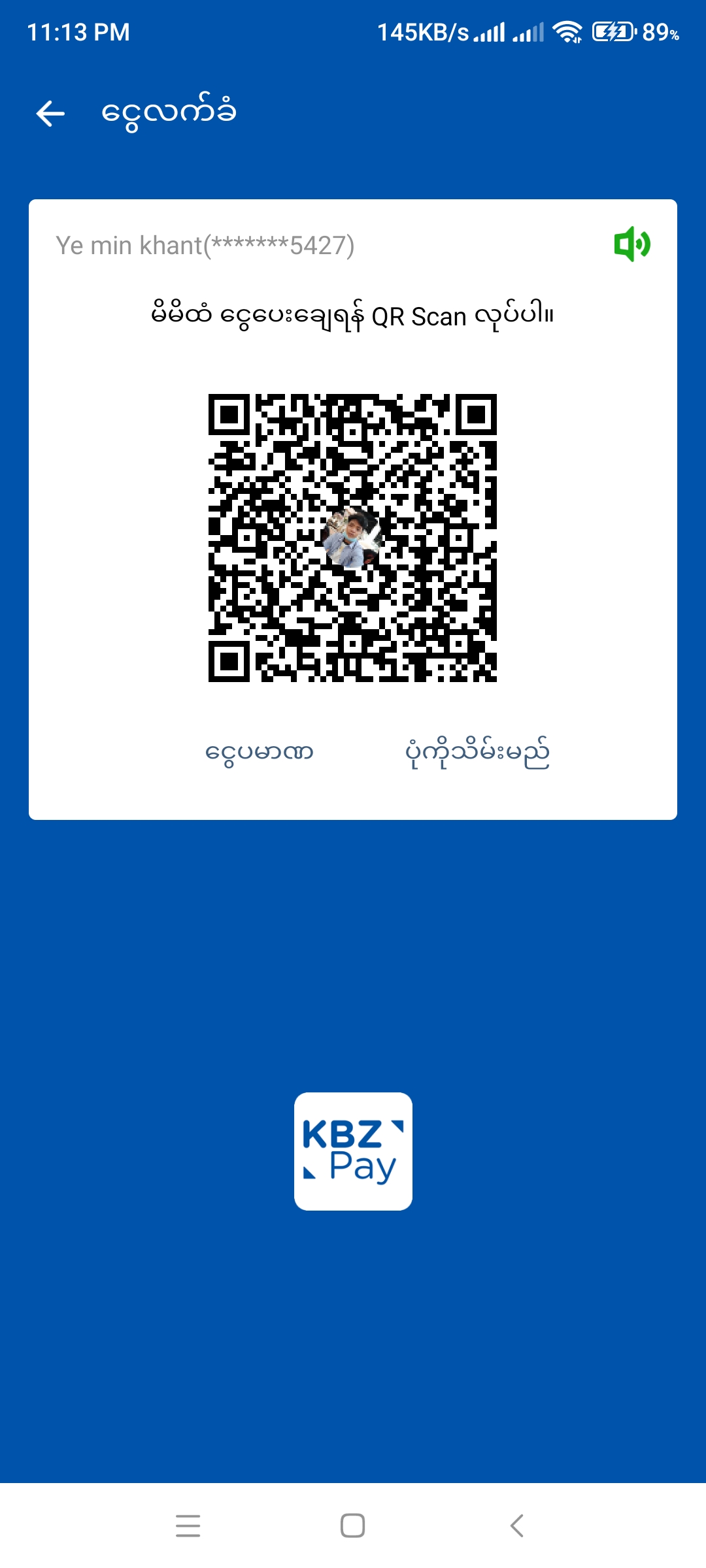This screenshot has height=1568, width=706.
Task: Toggle the green speaker sound icon
Action: click(x=631, y=244)
